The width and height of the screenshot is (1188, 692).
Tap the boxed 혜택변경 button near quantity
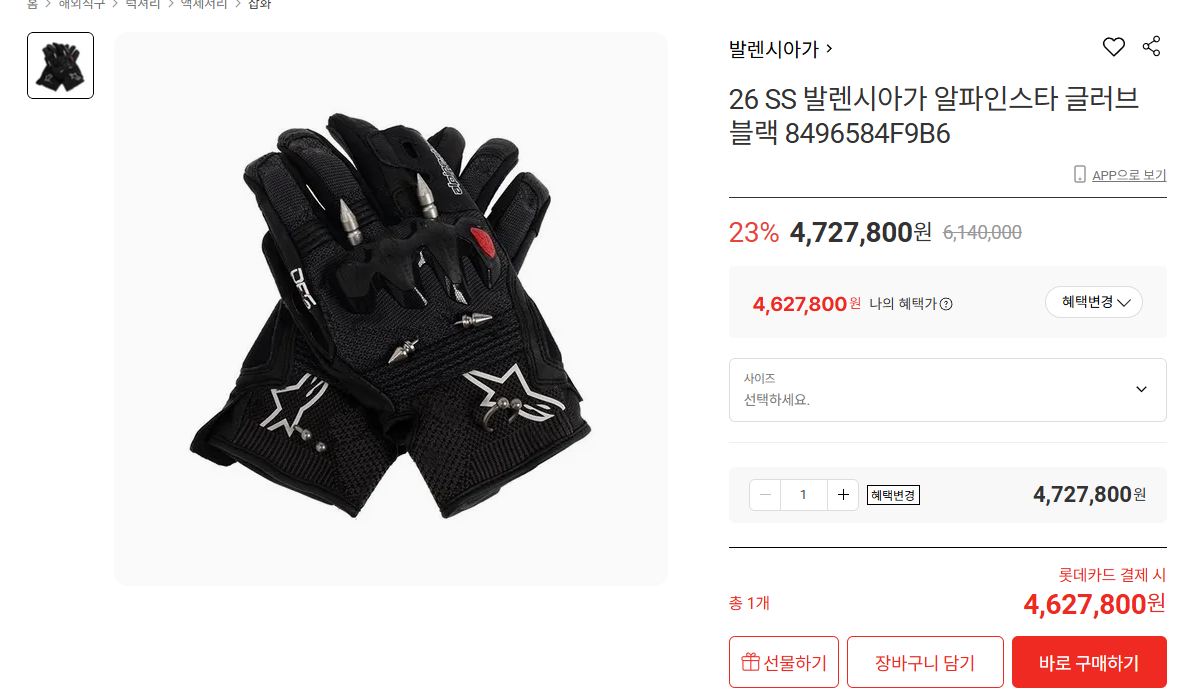click(892, 495)
